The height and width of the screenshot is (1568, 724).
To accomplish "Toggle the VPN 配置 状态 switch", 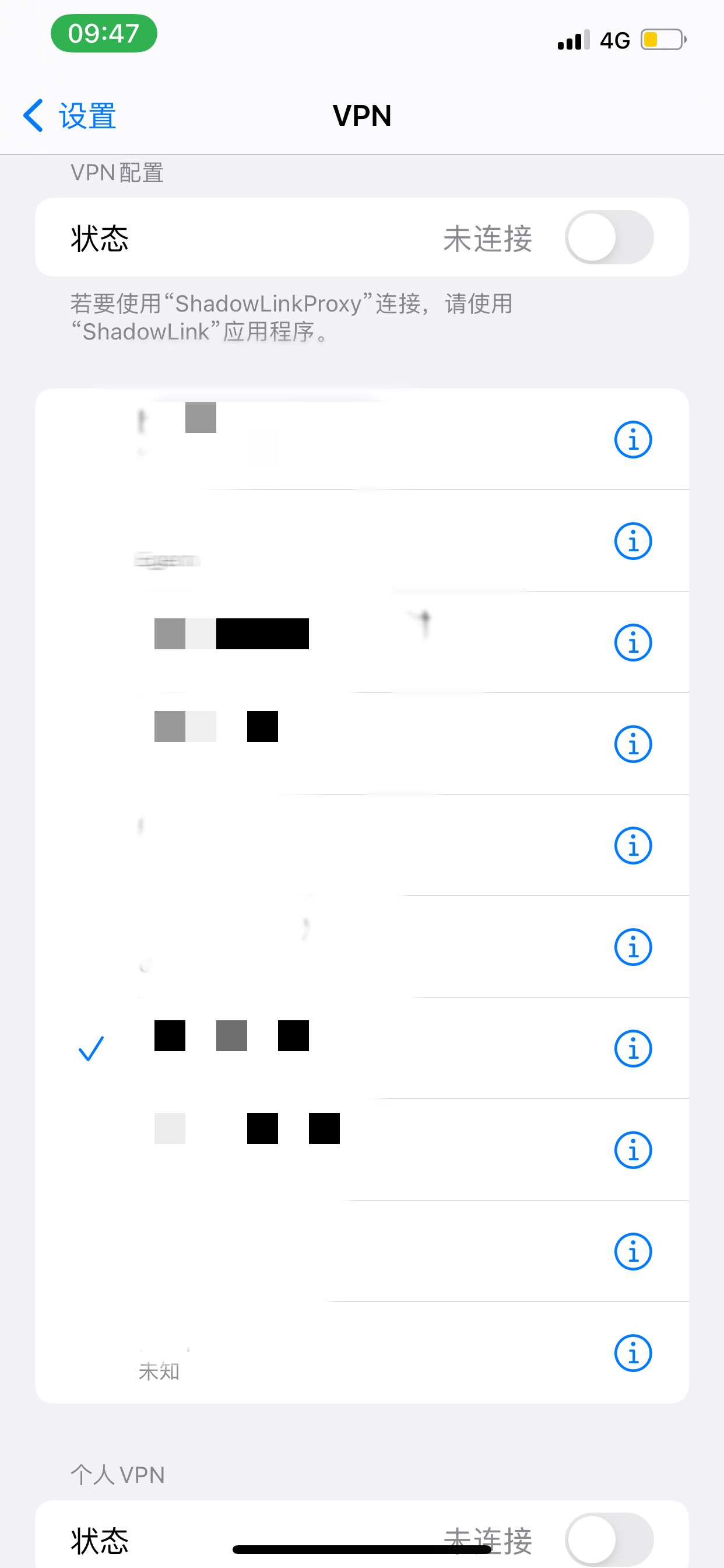I will coord(609,237).
